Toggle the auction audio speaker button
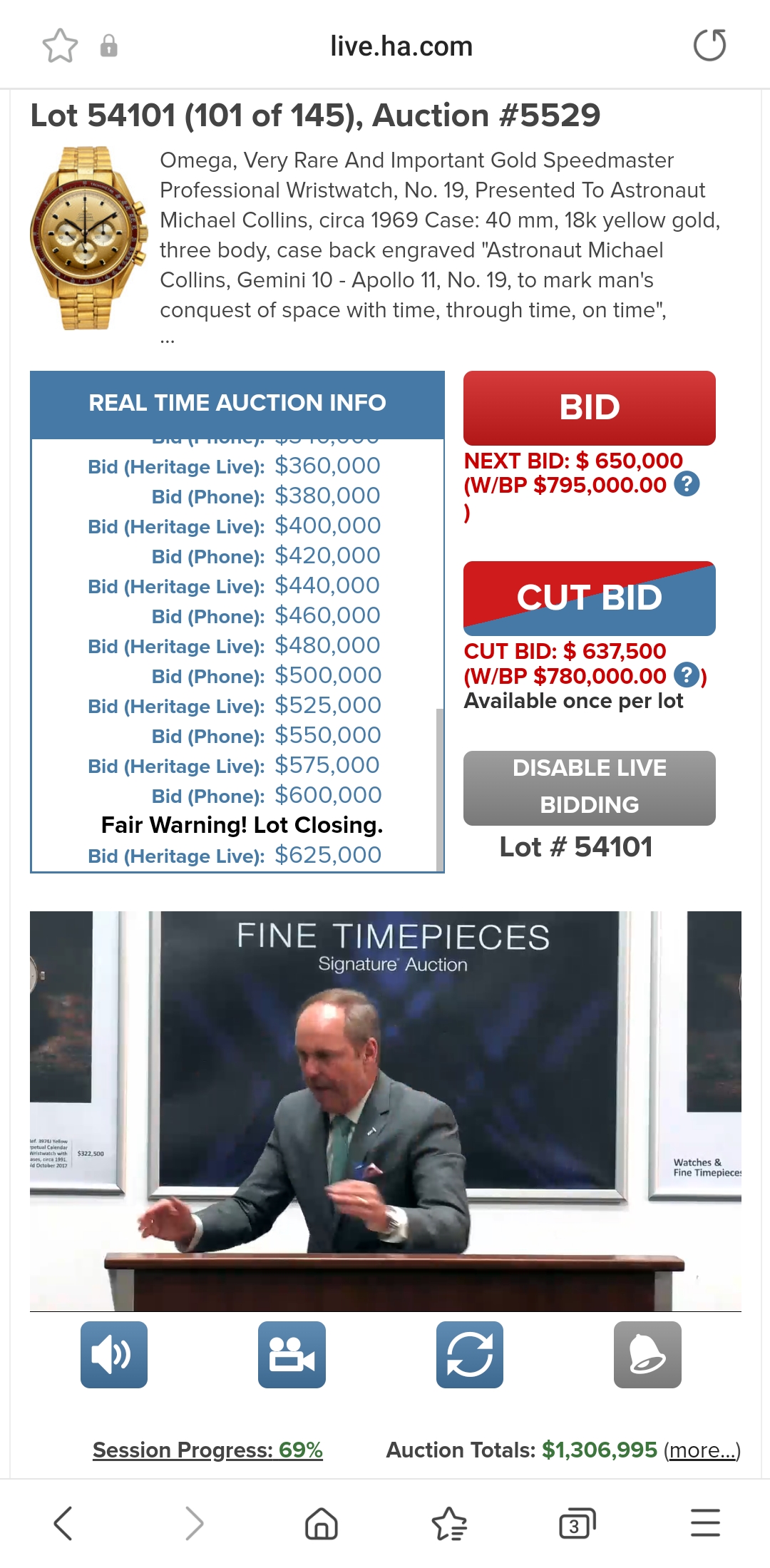 click(114, 1354)
